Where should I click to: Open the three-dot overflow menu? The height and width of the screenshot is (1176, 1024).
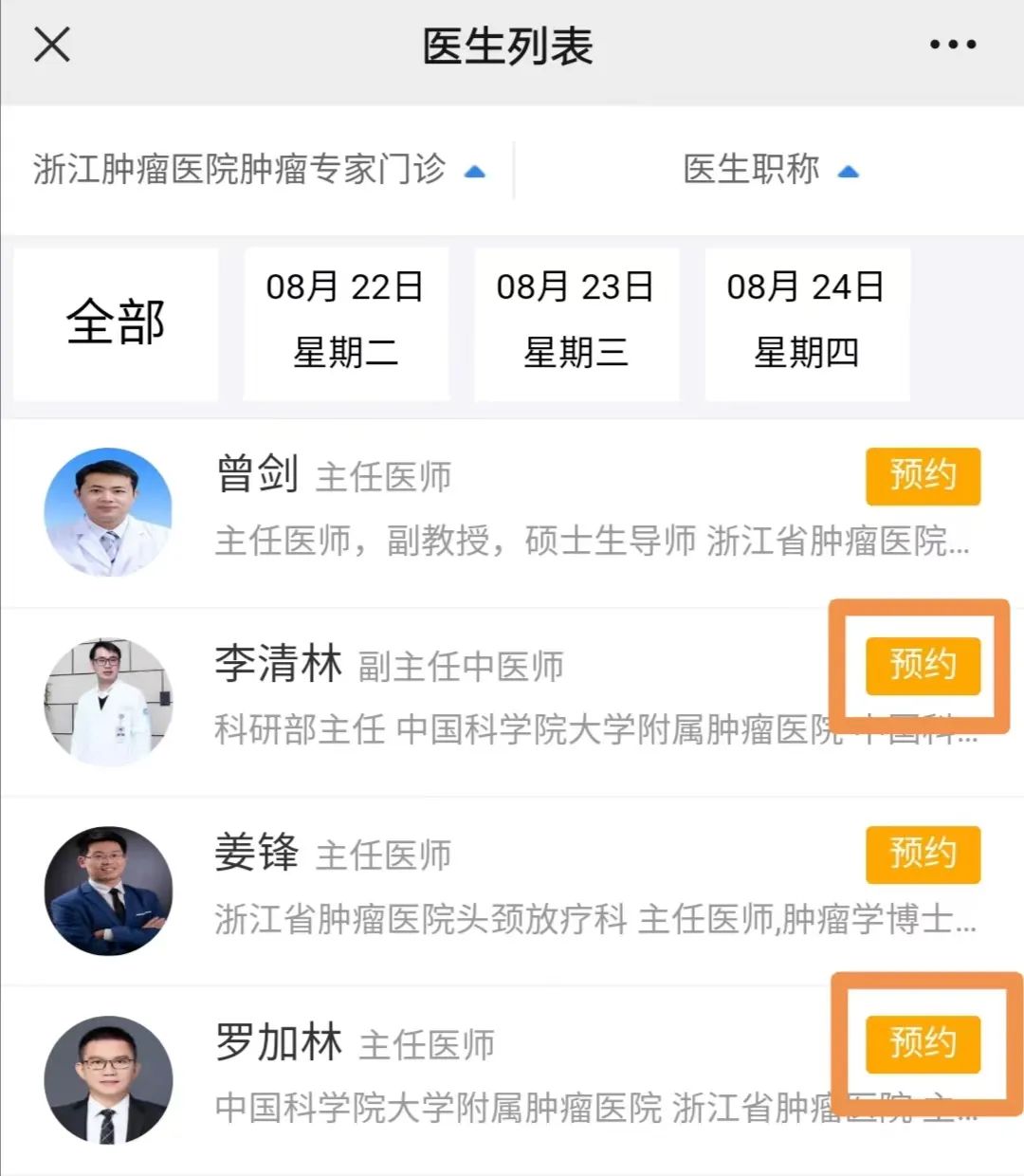(952, 45)
